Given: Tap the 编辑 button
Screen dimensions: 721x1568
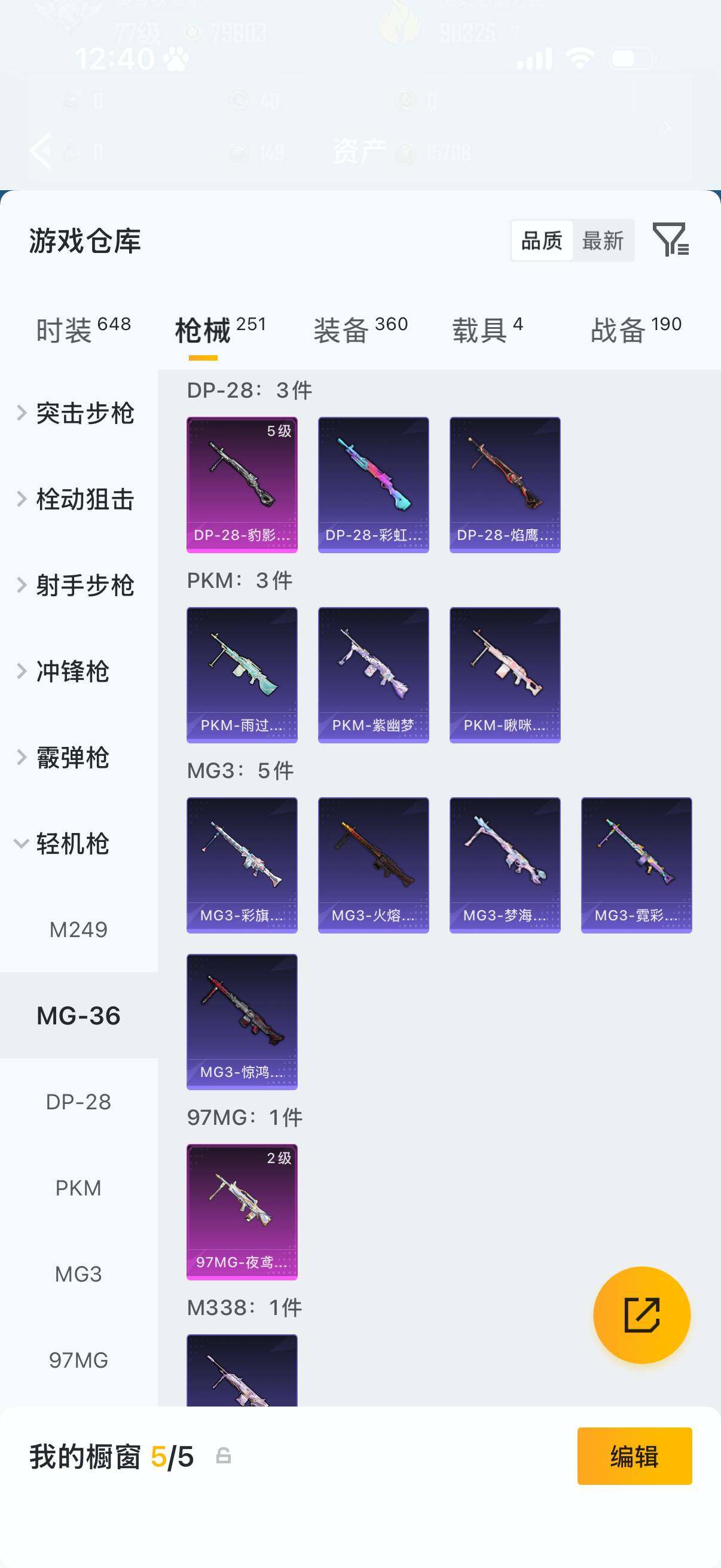Looking at the screenshot, I should (634, 1457).
